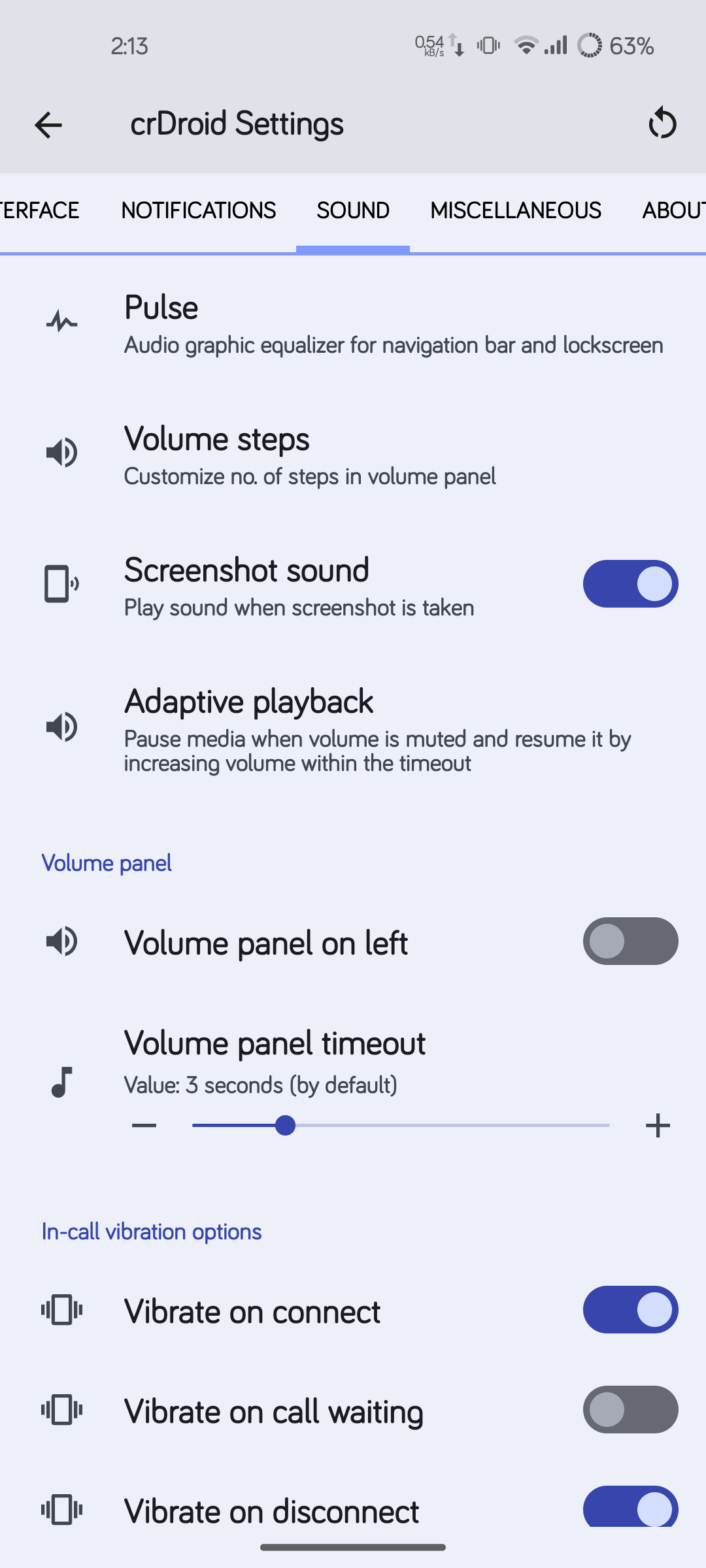Enable Volume panel on left
Screen dimensions: 706x1568
coord(630,941)
